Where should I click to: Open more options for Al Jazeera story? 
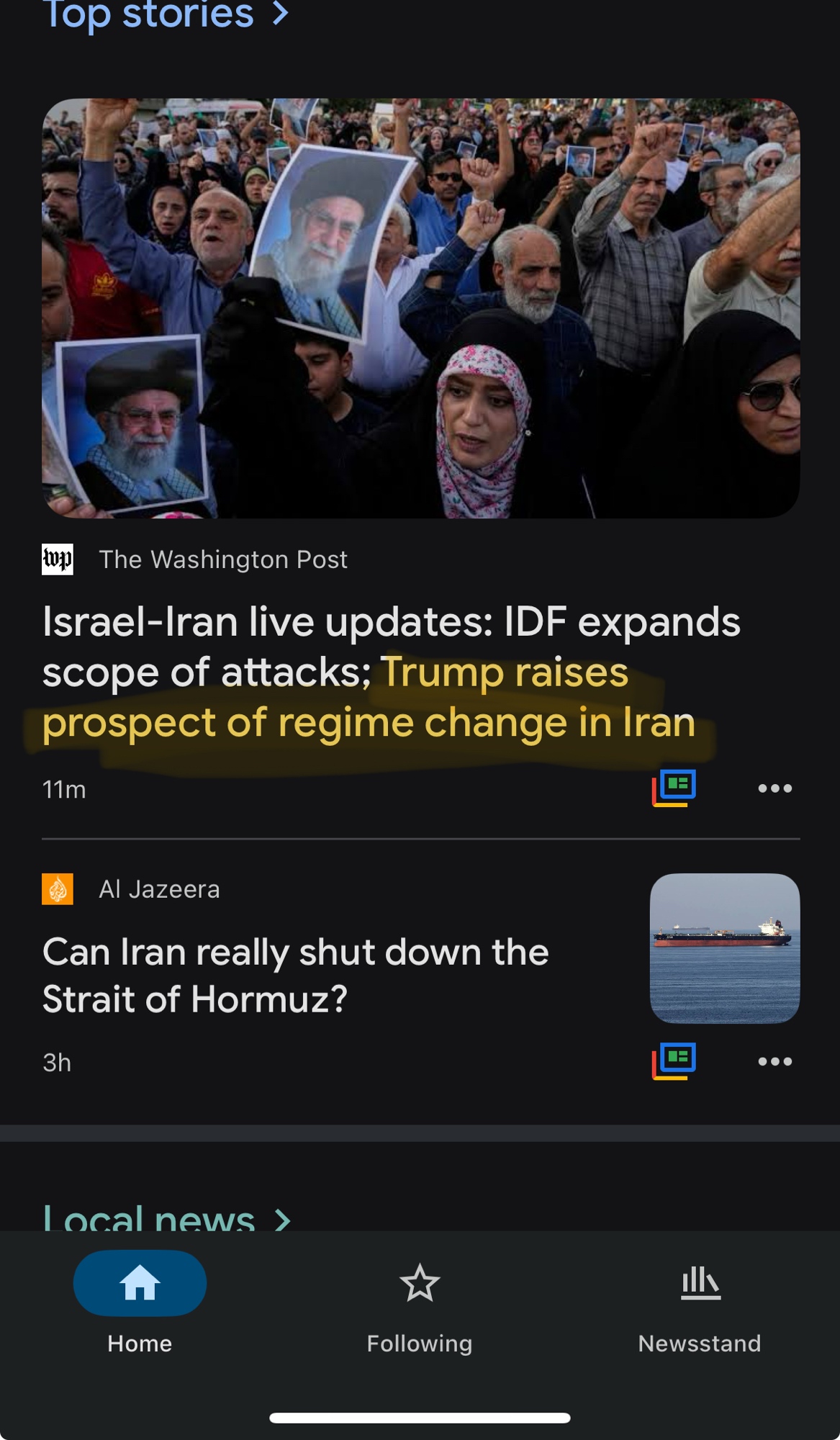774,1061
